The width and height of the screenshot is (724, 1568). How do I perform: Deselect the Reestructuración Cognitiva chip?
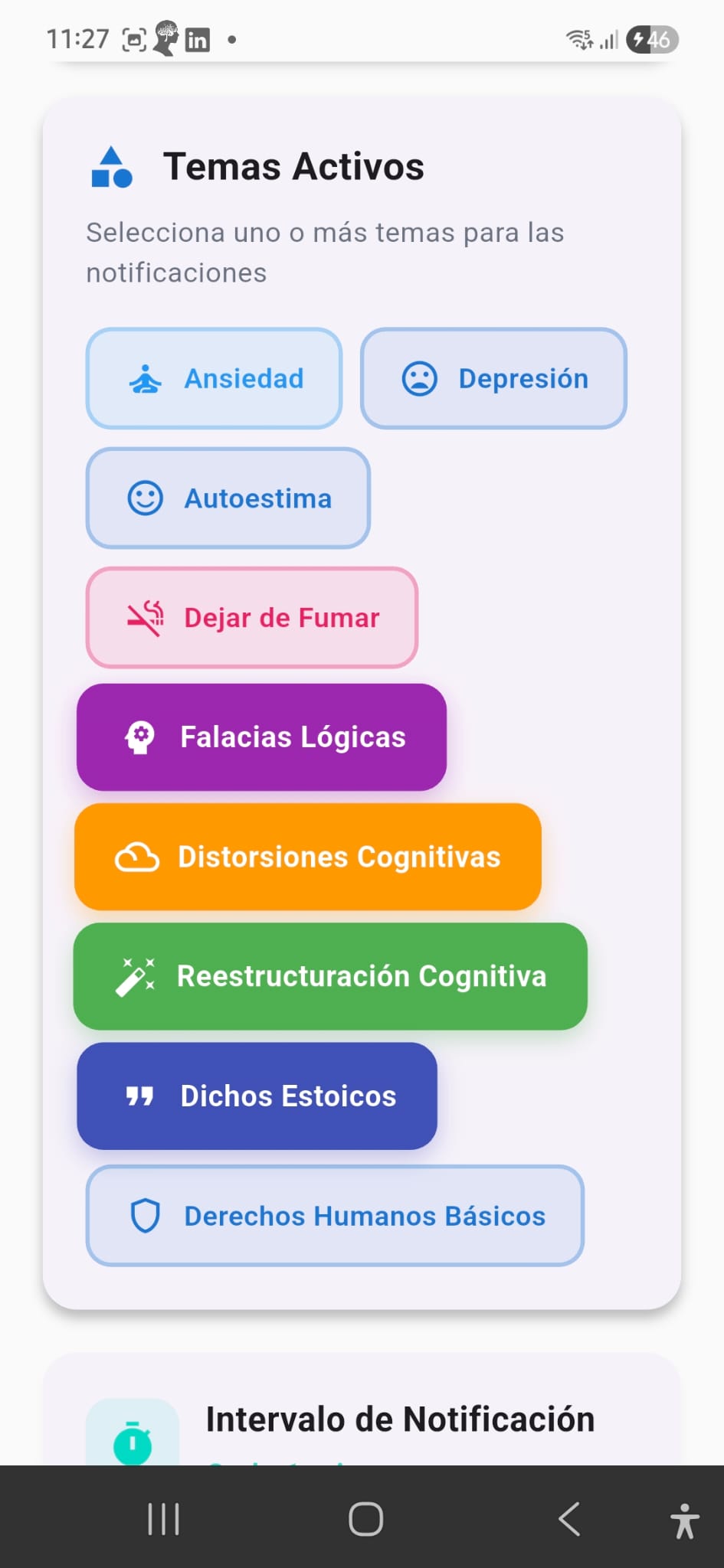(330, 976)
